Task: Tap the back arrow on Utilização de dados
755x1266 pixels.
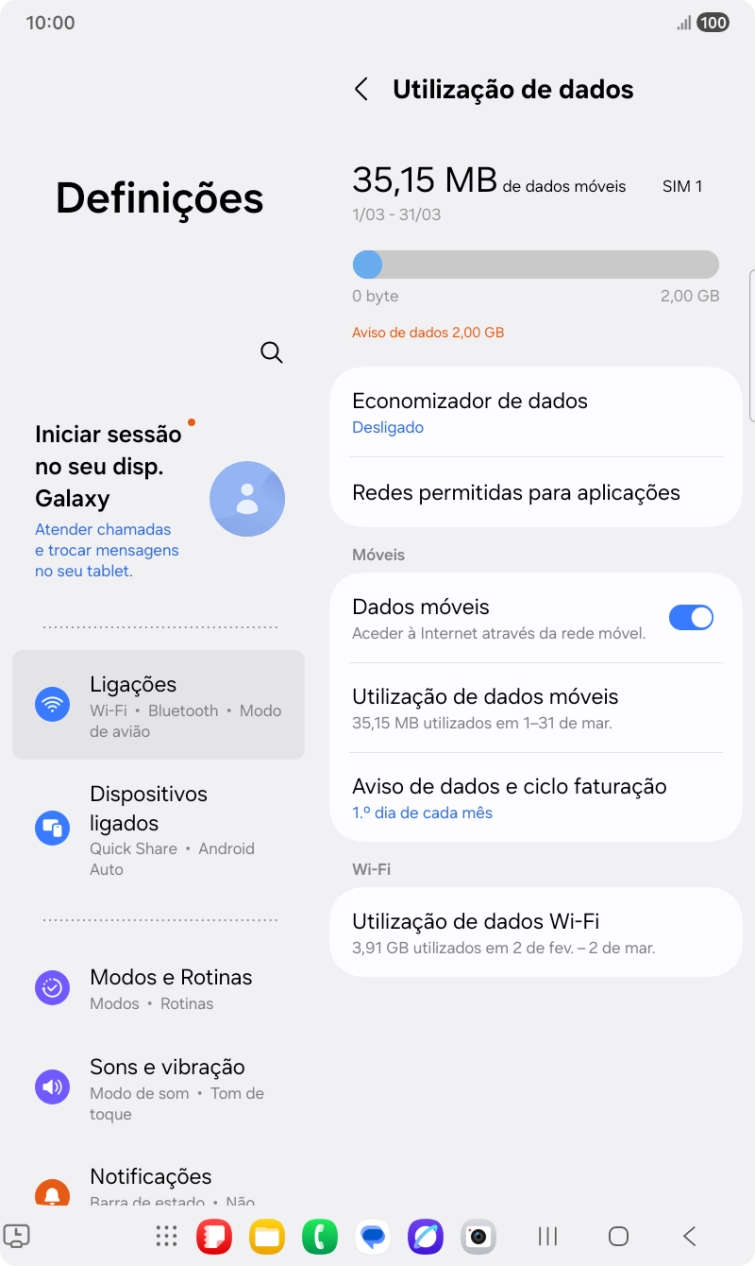Action: (x=362, y=89)
